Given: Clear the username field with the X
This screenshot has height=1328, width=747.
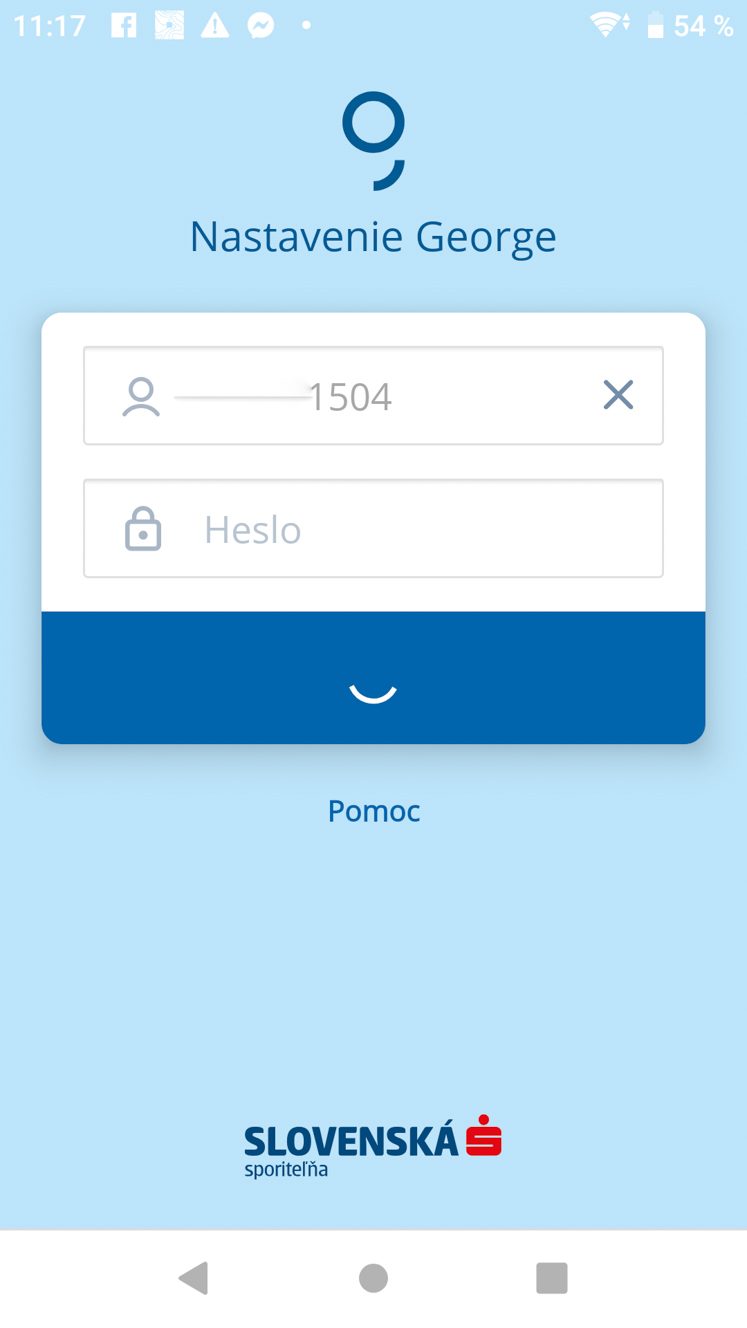Looking at the screenshot, I should [618, 396].
